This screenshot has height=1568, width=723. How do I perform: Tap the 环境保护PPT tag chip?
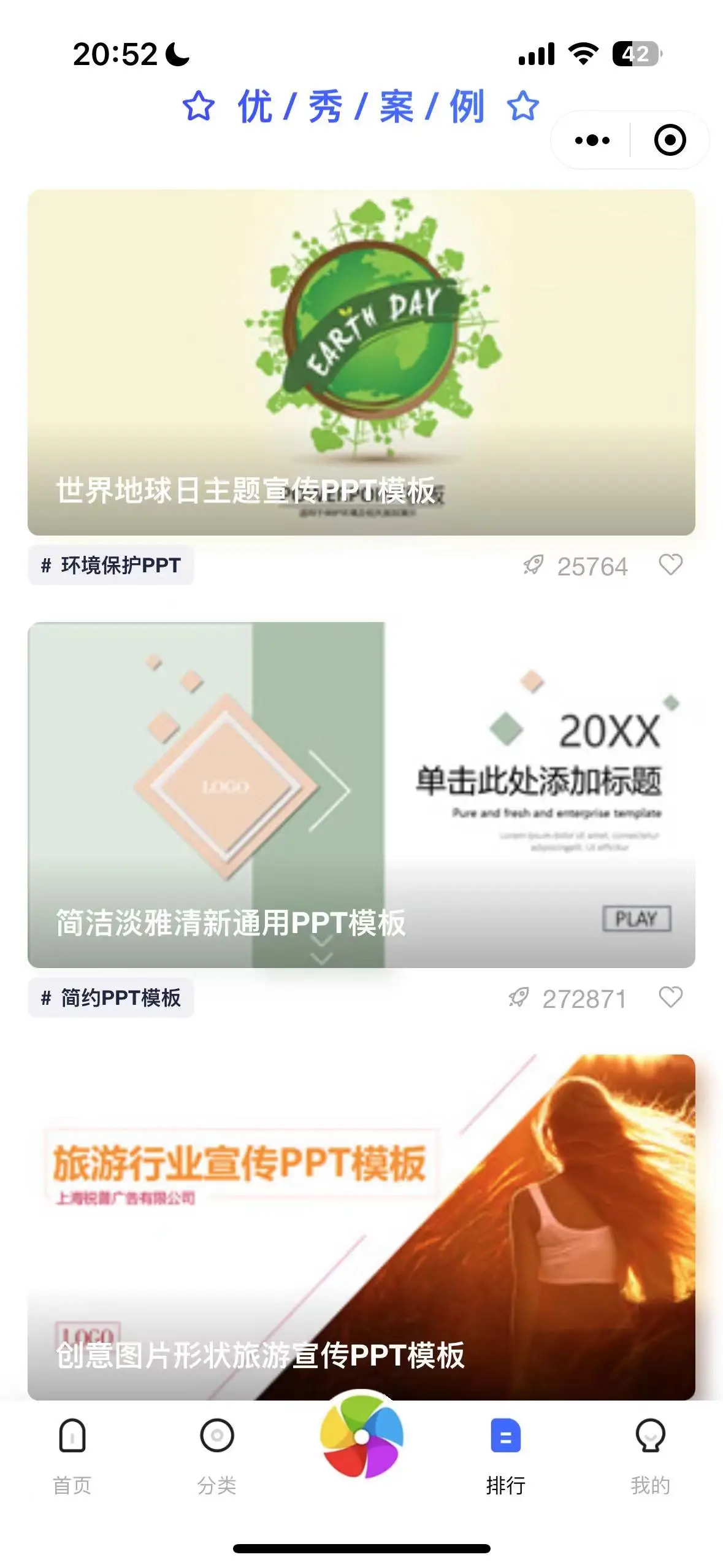(x=111, y=565)
